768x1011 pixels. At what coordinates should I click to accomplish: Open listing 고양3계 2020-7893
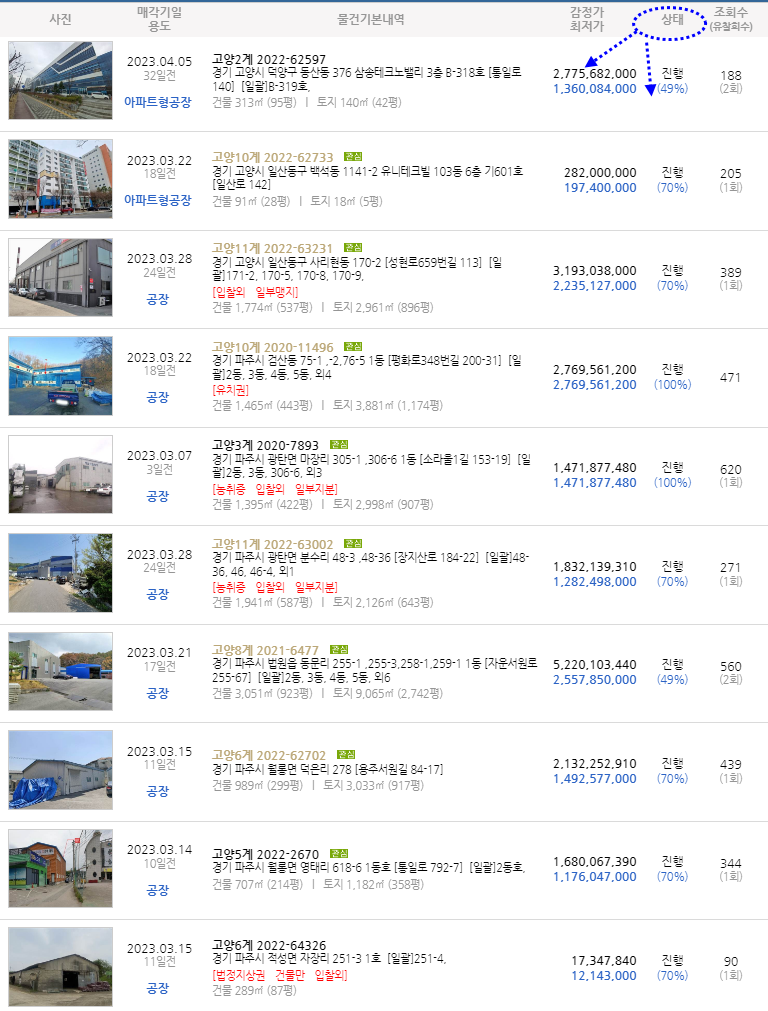(x=265, y=445)
